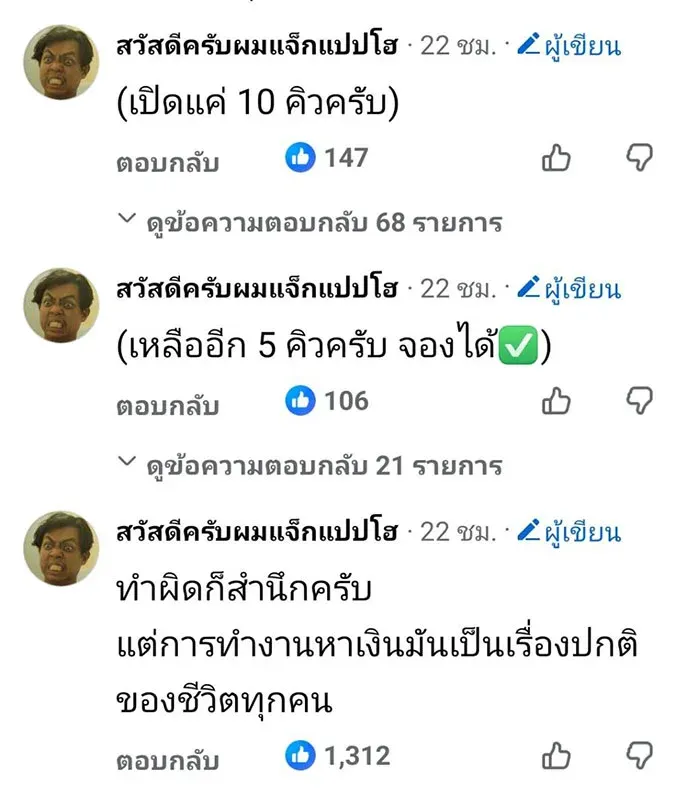This screenshot has height=800, width=684.
Task: Dislike the 'ทำผิดก็สำนึกครับ' comment
Action: [639, 755]
